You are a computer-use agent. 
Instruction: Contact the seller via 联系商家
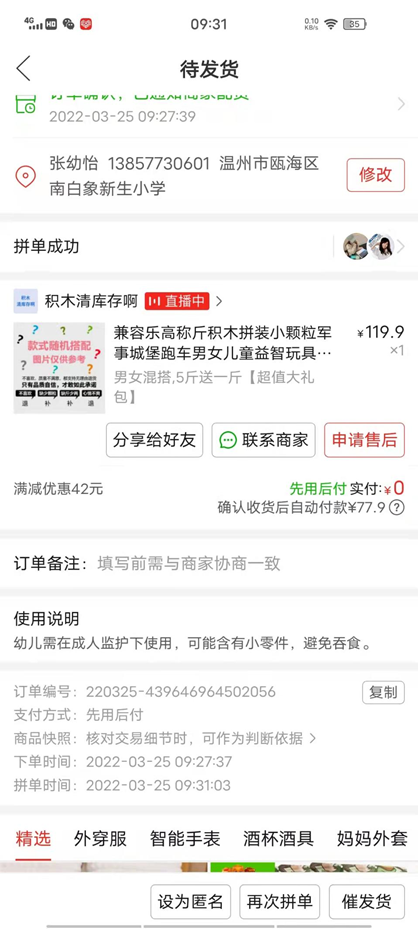click(263, 440)
